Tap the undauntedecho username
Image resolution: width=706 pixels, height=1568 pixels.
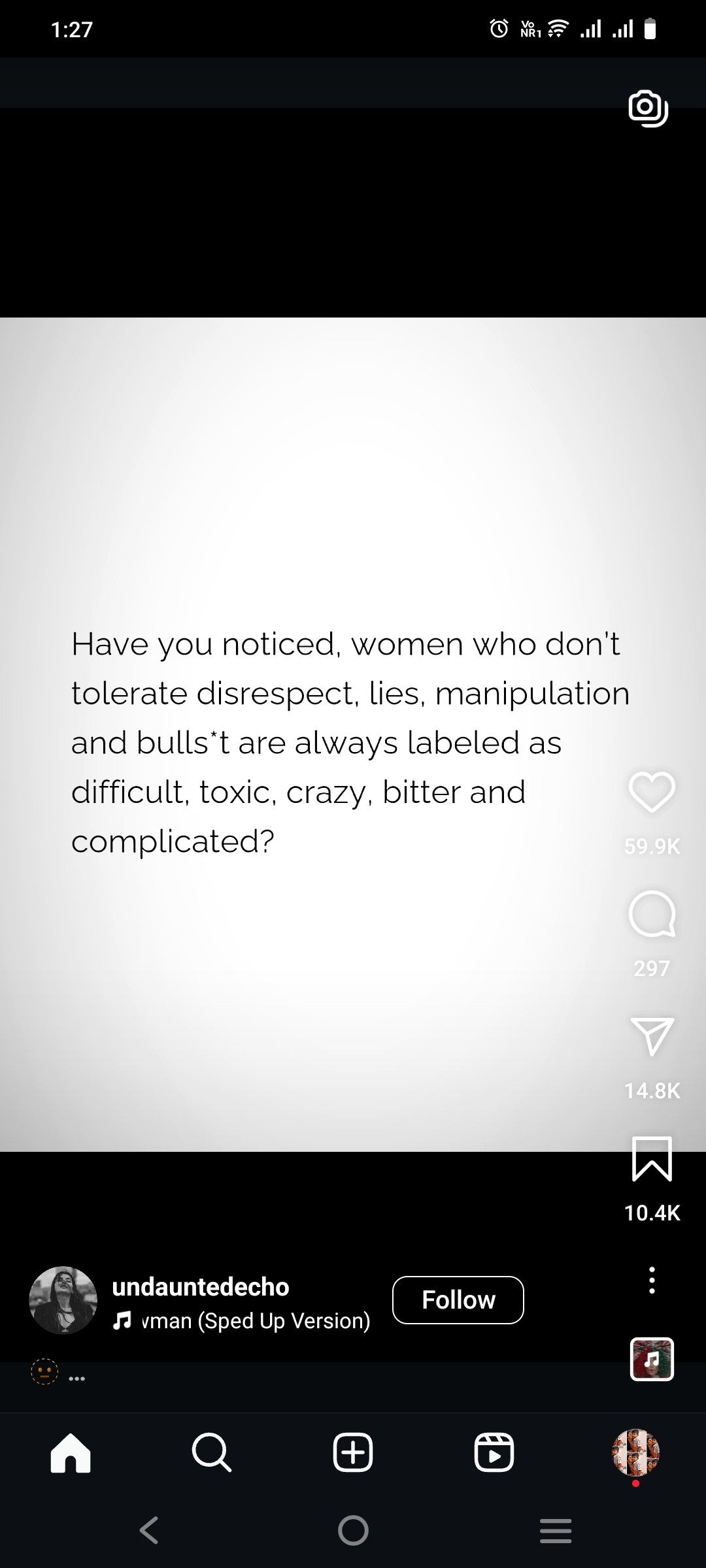pos(201,1287)
